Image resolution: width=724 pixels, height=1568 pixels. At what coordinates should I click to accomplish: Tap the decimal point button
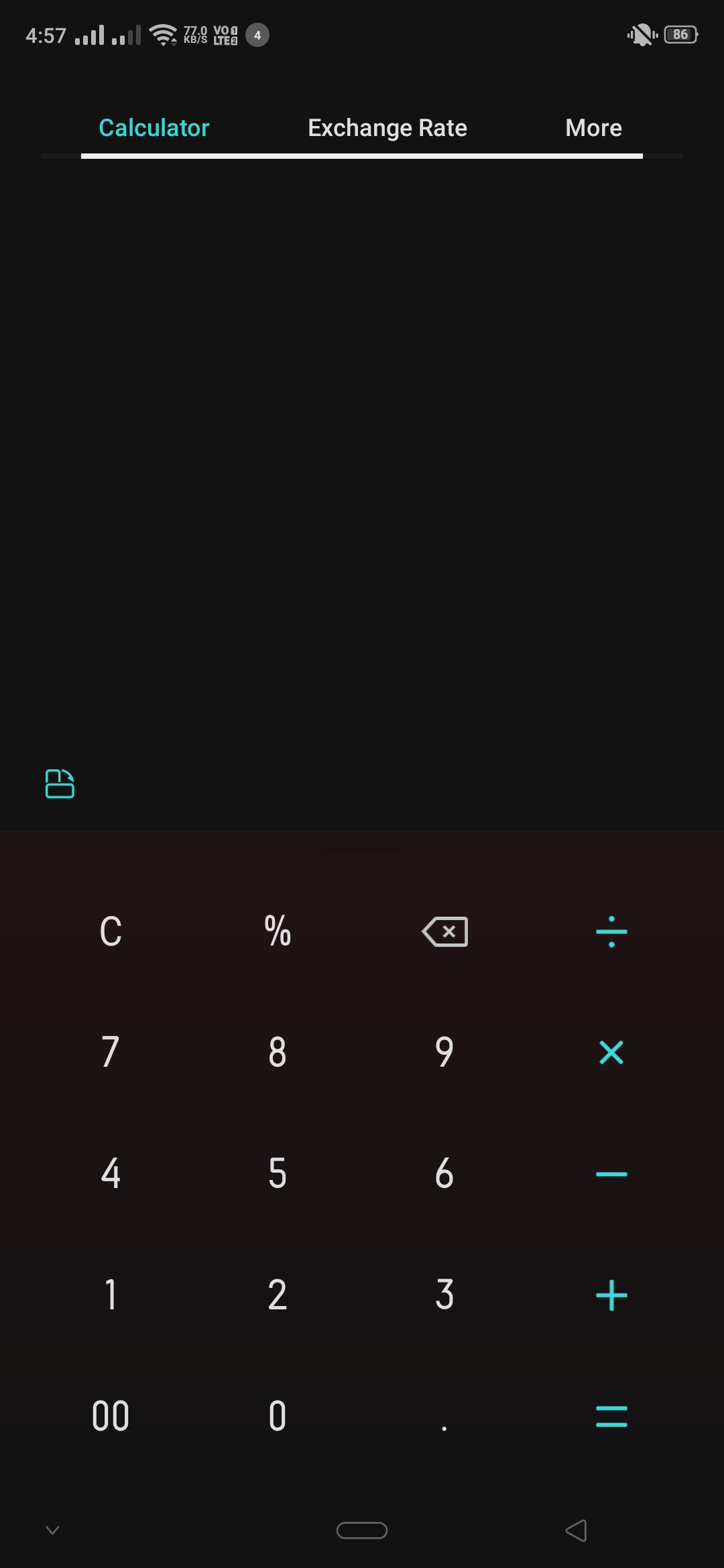[444, 1416]
